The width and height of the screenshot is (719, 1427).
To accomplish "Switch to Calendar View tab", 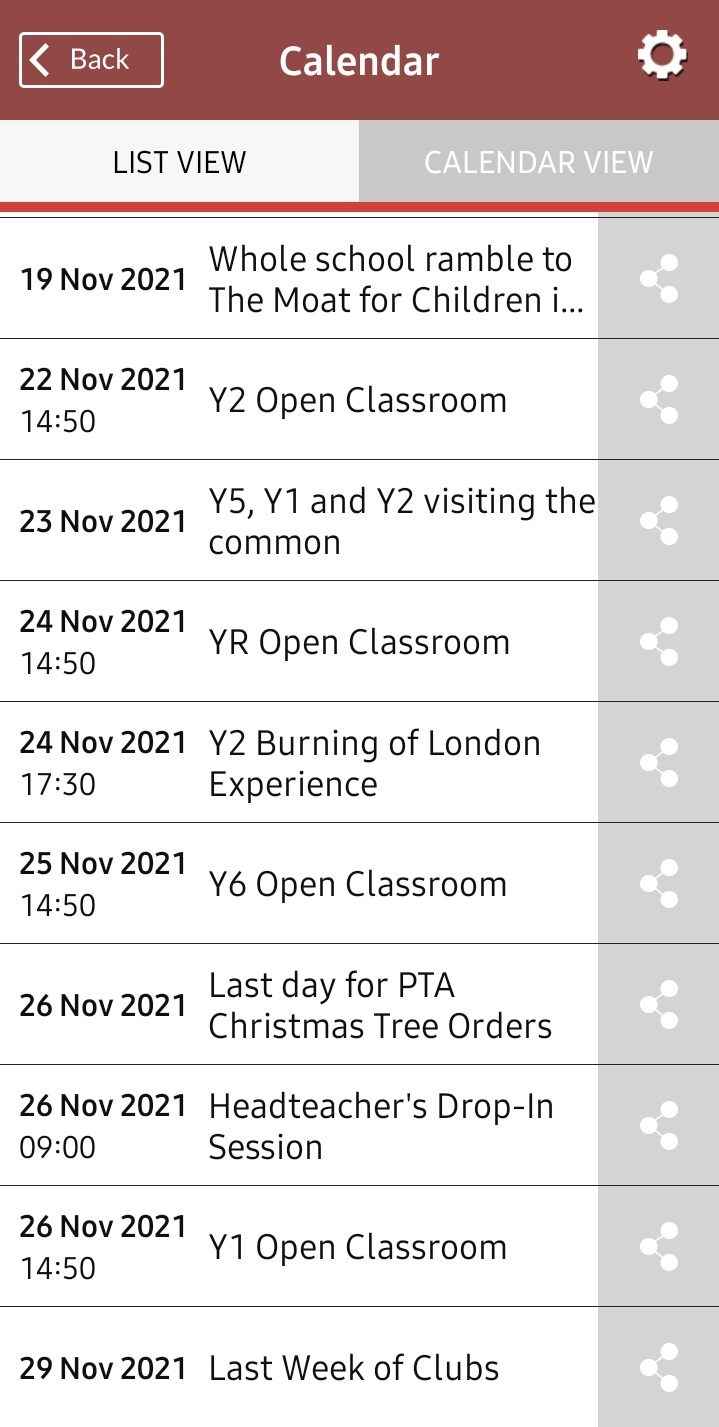I will (539, 162).
